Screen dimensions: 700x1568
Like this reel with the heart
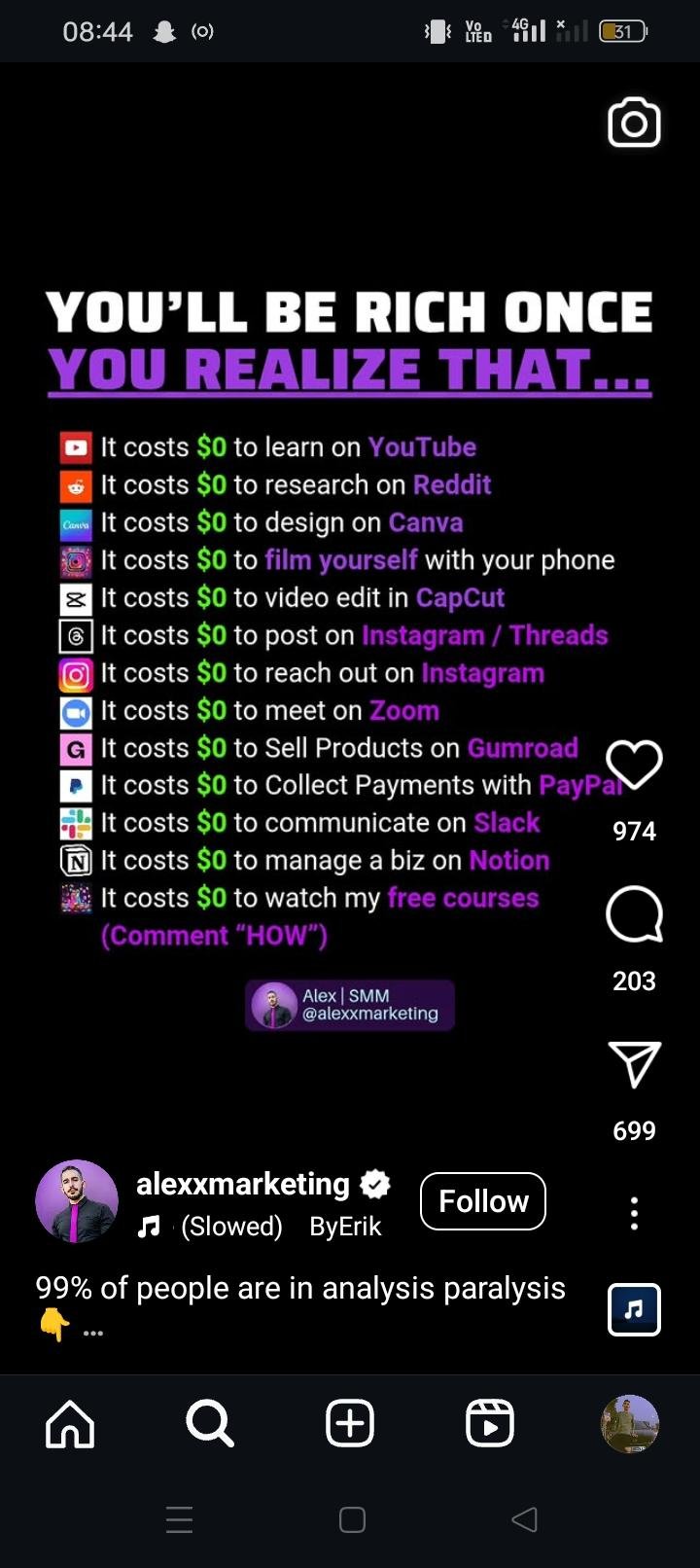tap(634, 765)
